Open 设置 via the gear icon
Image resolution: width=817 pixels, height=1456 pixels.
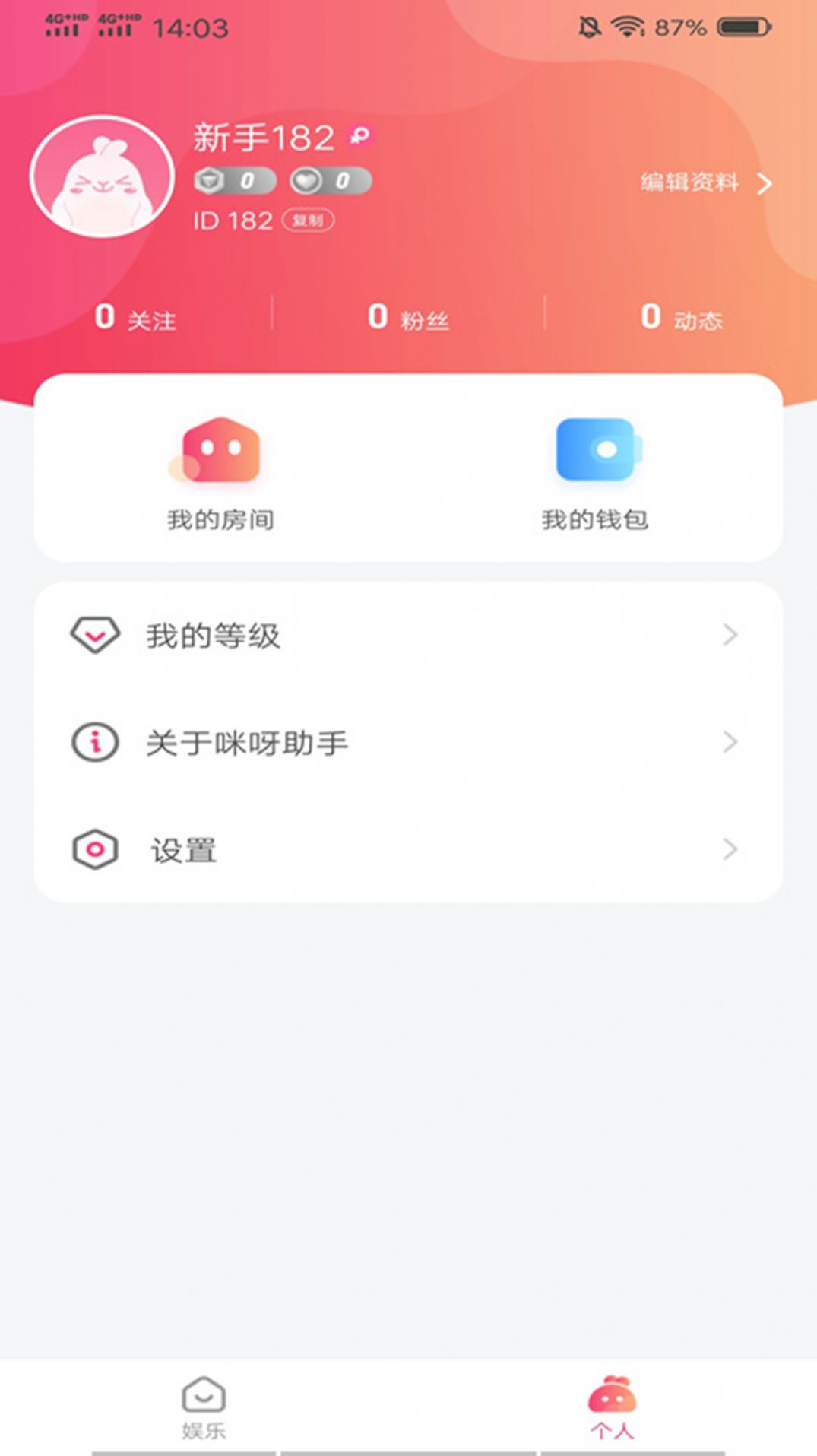[94, 850]
